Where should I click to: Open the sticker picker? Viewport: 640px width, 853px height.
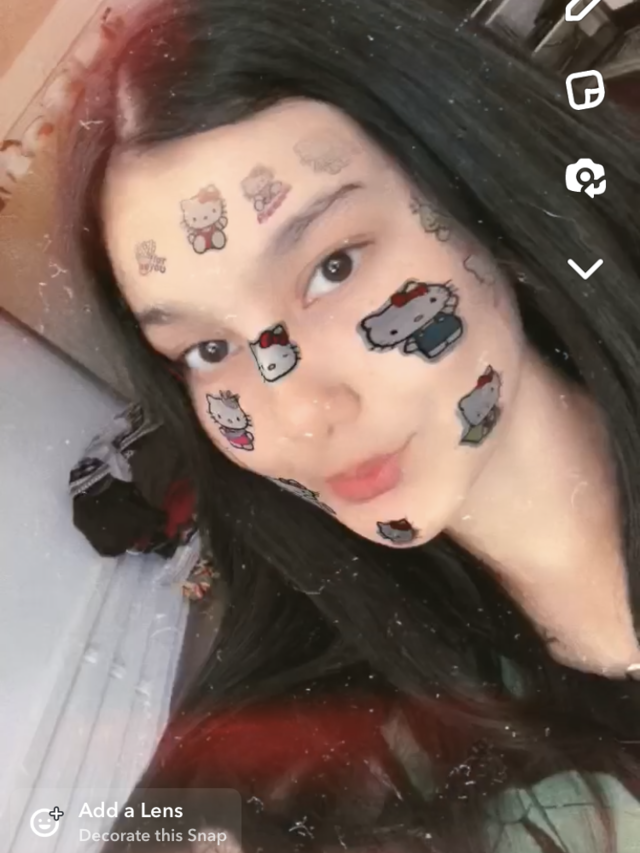pyautogui.click(x=585, y=90)
